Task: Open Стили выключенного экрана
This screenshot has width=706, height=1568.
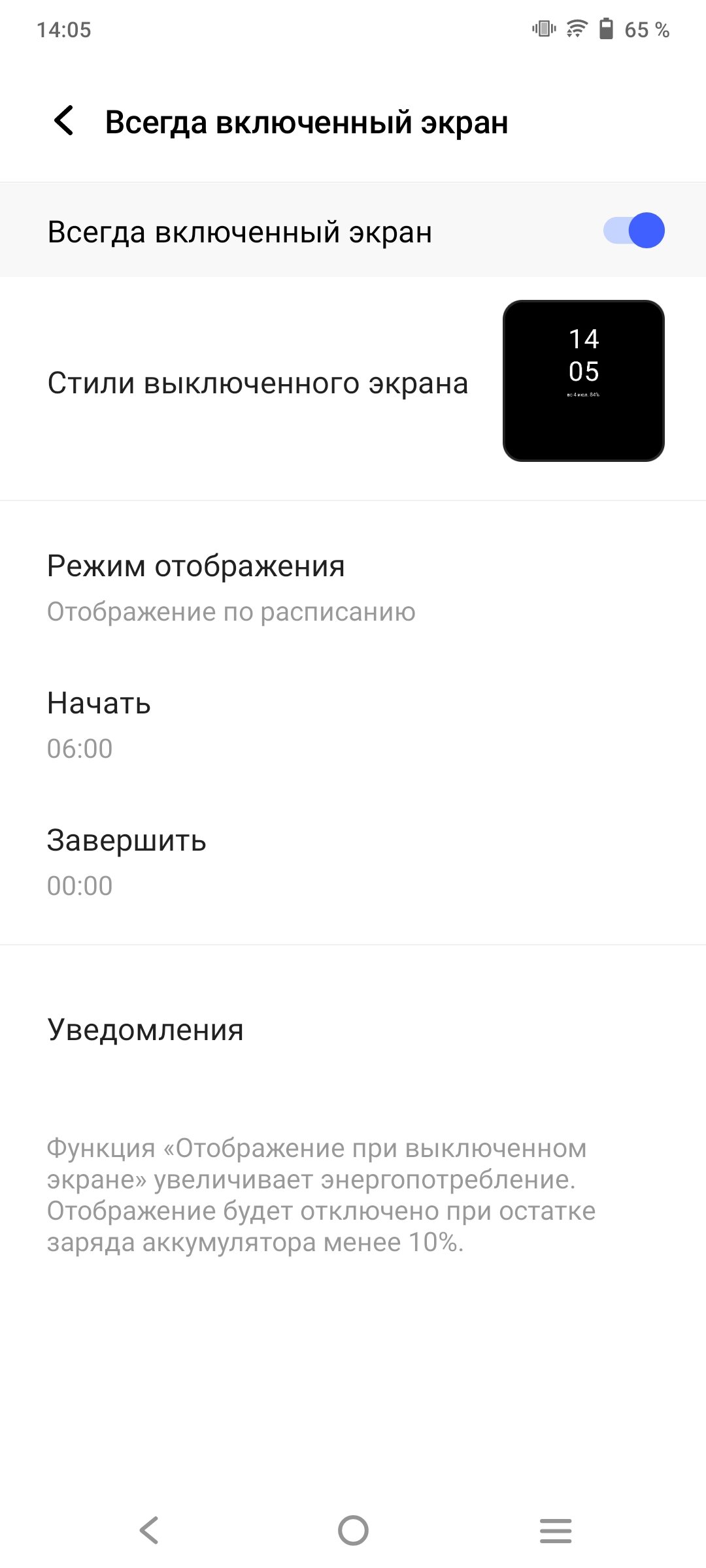Action: [353, 382]
